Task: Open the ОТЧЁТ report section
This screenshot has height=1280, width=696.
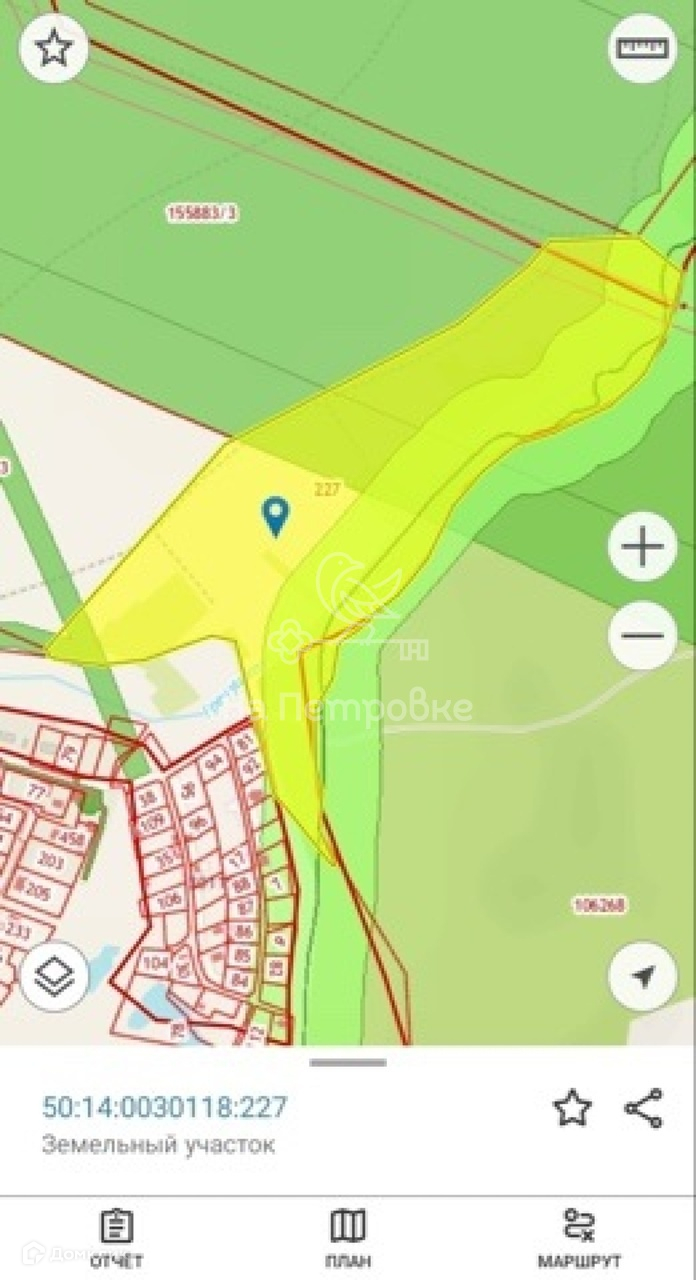Action: click(x=117, y=1237)
